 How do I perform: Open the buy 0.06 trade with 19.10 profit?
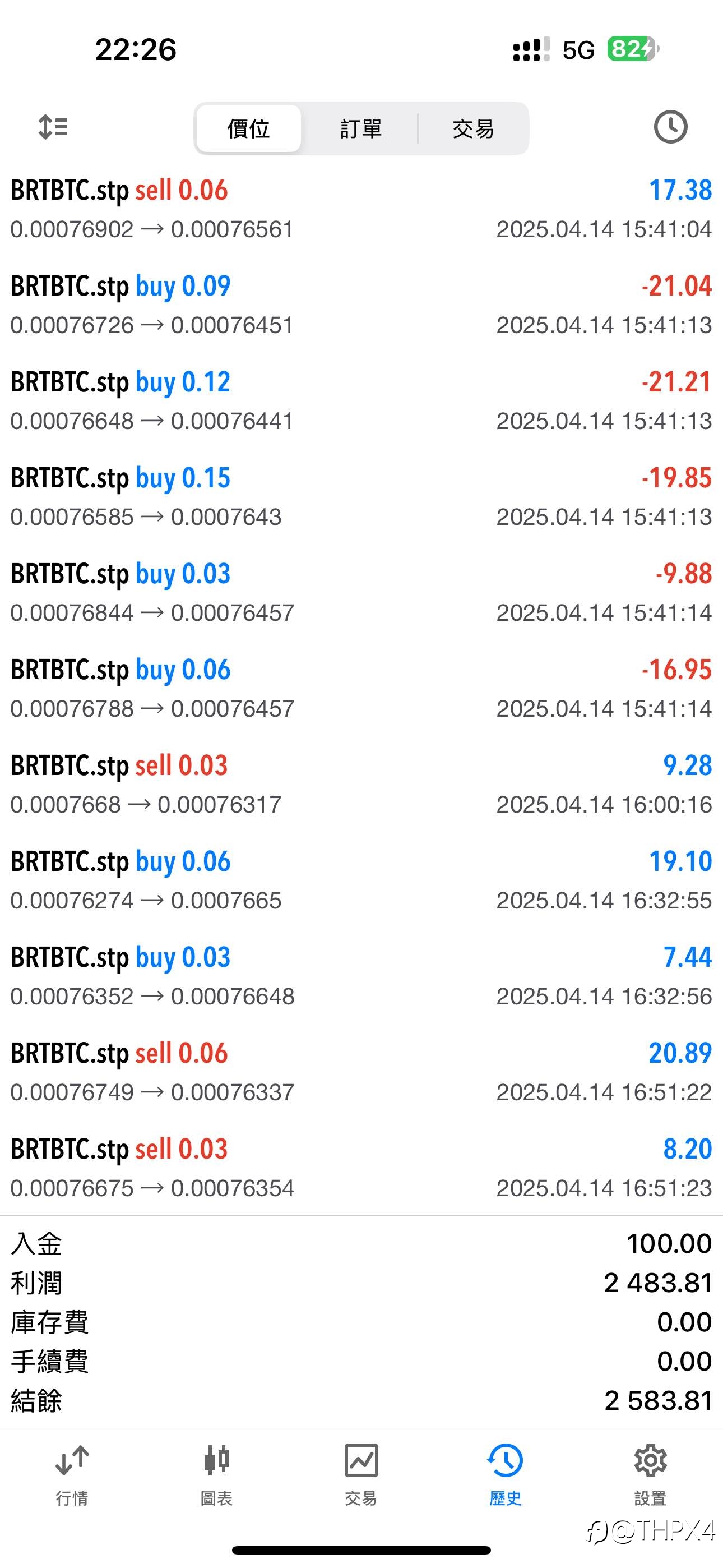pyautogui.click(x=361, y=880)
